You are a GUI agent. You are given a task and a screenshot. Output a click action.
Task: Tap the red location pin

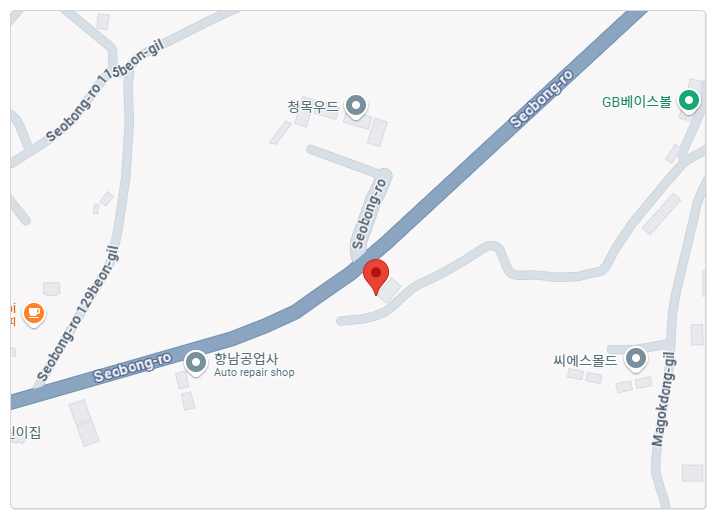click(375, 274)
